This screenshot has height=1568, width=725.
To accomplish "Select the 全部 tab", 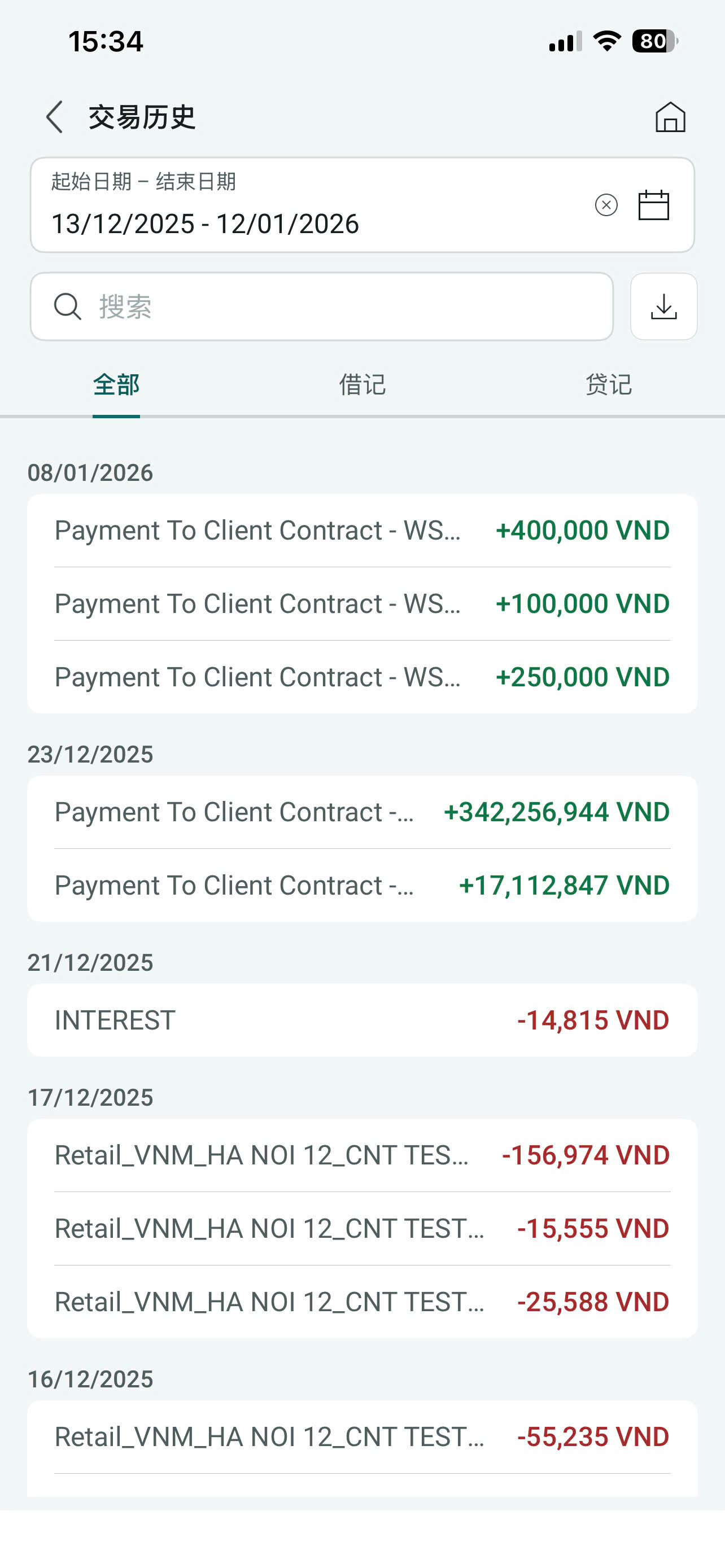I will (x=116, y=385).
